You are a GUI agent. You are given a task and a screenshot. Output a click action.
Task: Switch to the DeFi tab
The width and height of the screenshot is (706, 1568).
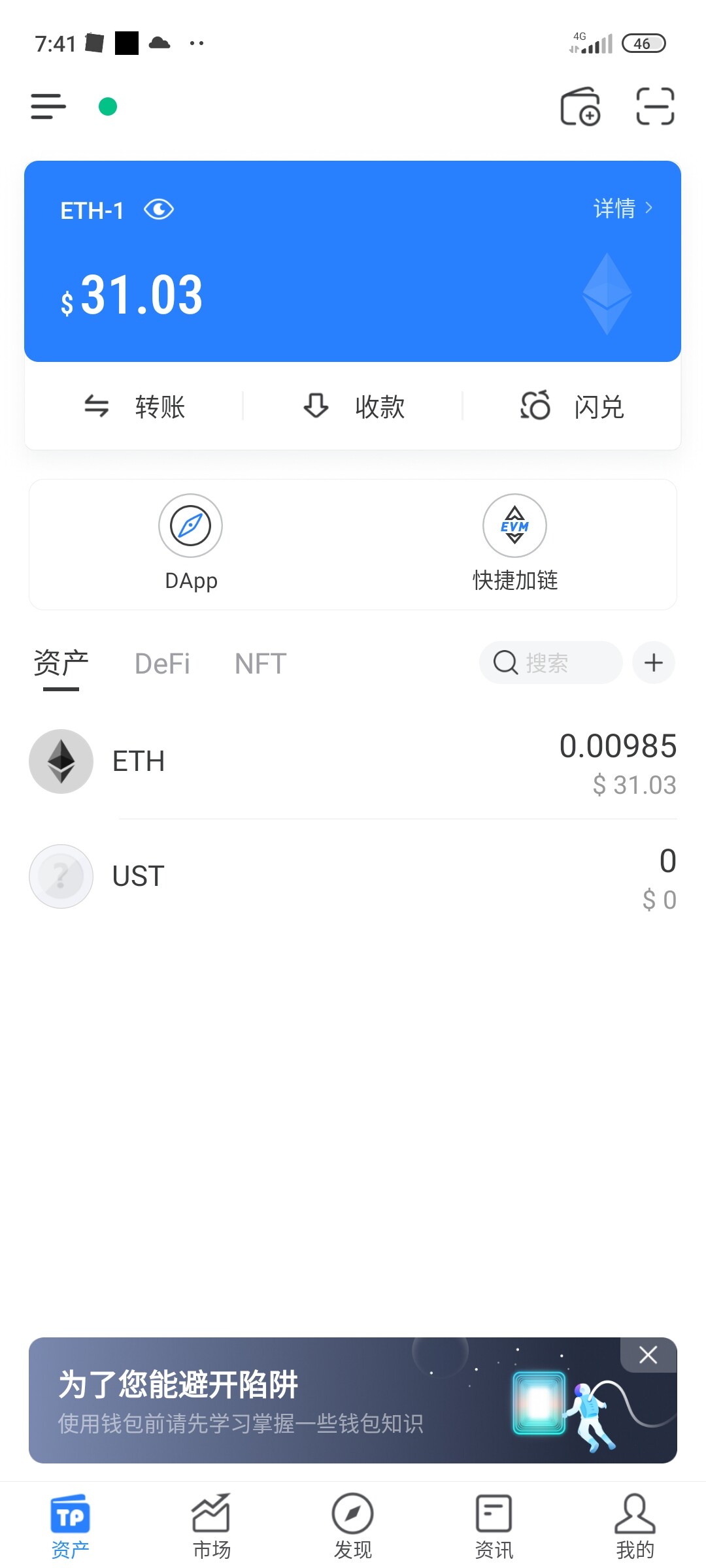click(162, 664)
